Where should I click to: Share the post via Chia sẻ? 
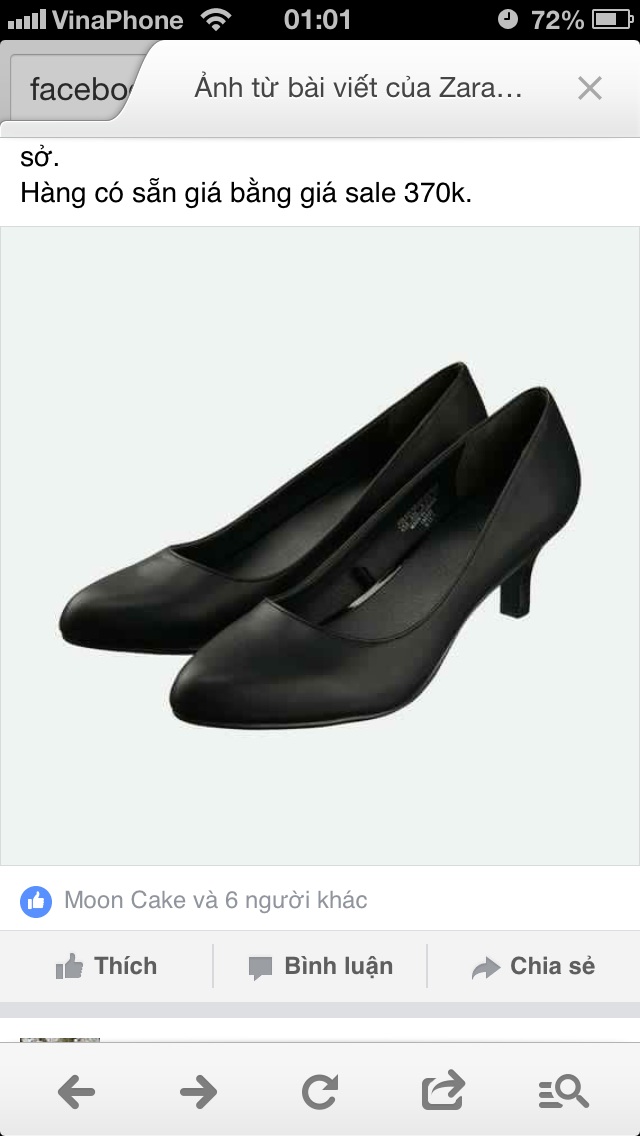(x=533, y=966)
